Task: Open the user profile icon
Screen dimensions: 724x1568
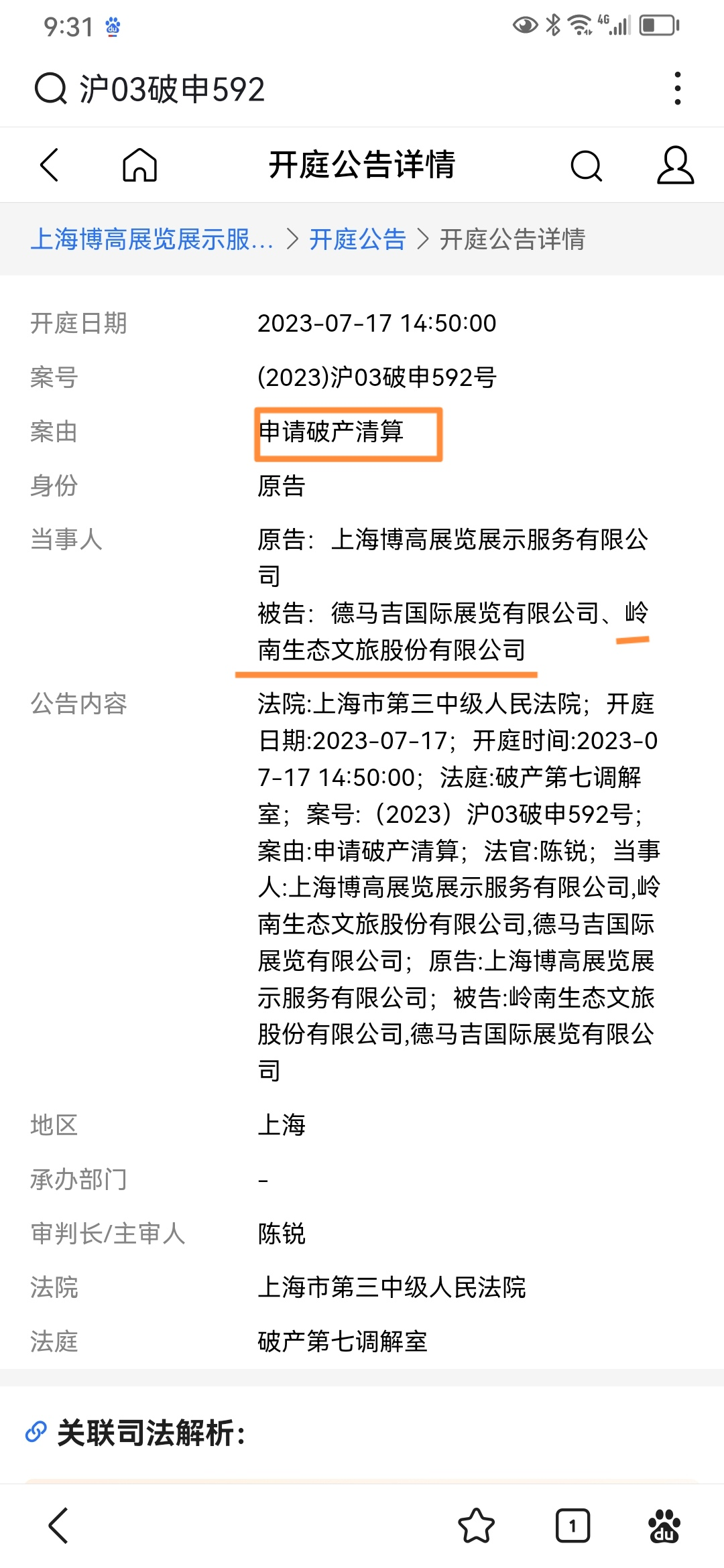Action: (x=675, y=165)
